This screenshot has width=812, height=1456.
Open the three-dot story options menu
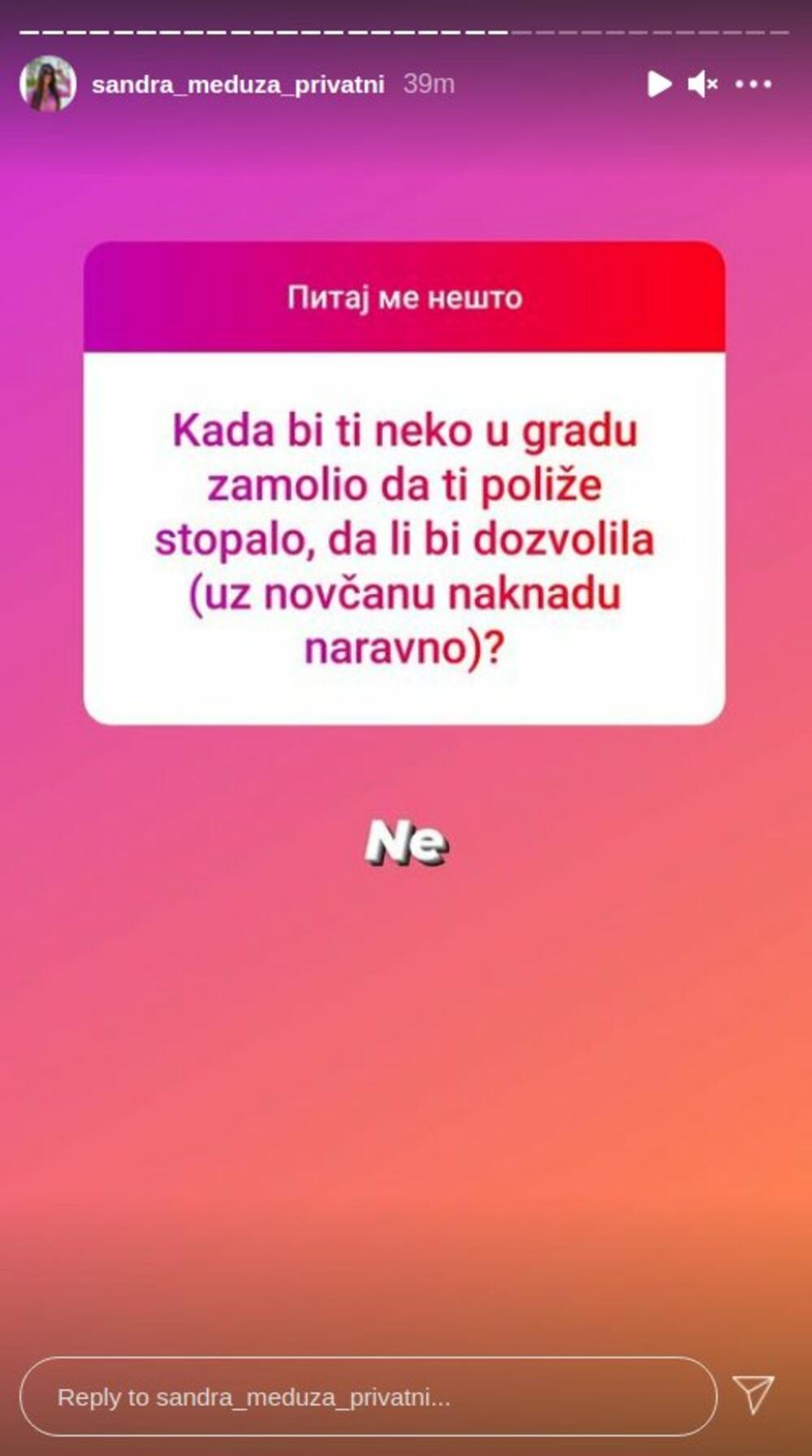pyautogui.click(x=754, y=84)
